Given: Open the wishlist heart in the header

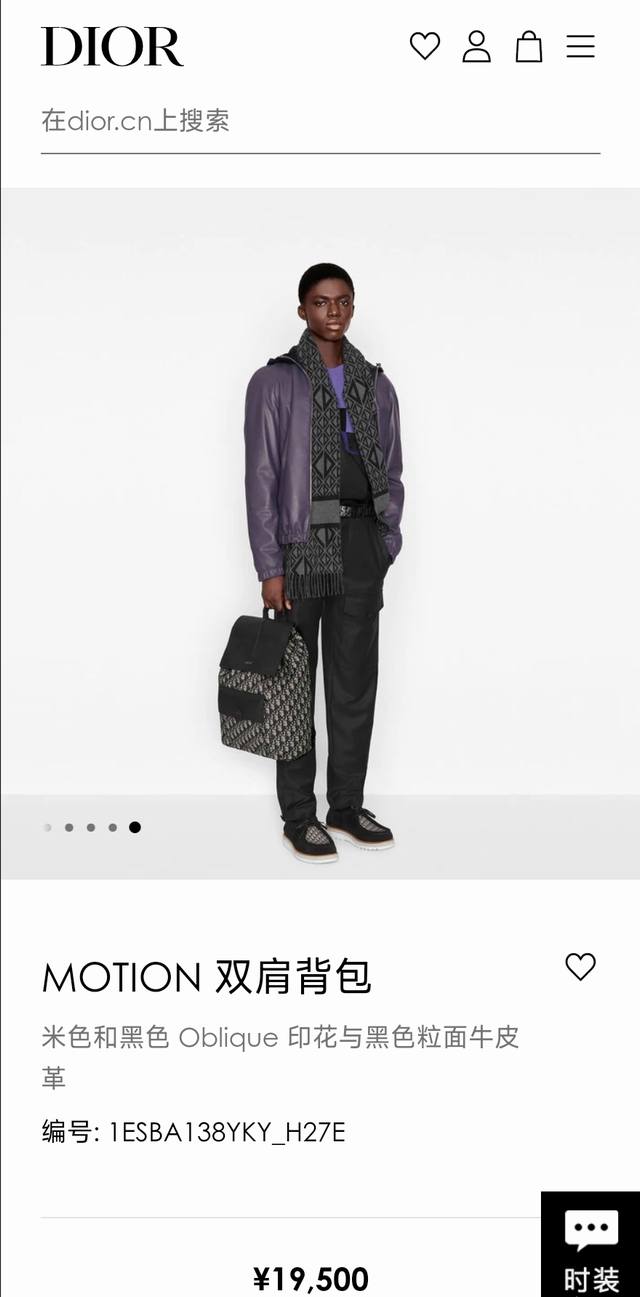Looking at the screenshot, I should pyautogui.click(x=425, y=46).
